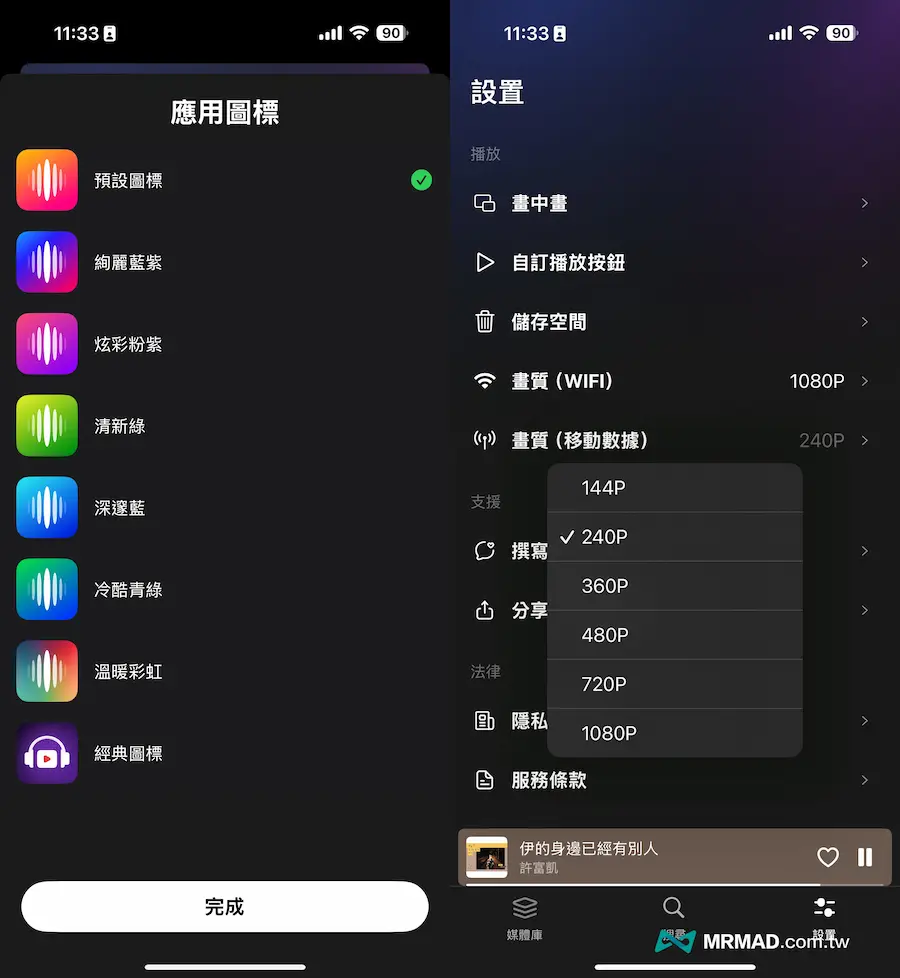Change 畫質 (WIFI) quality
900x978 pixels.
[670, 381]
